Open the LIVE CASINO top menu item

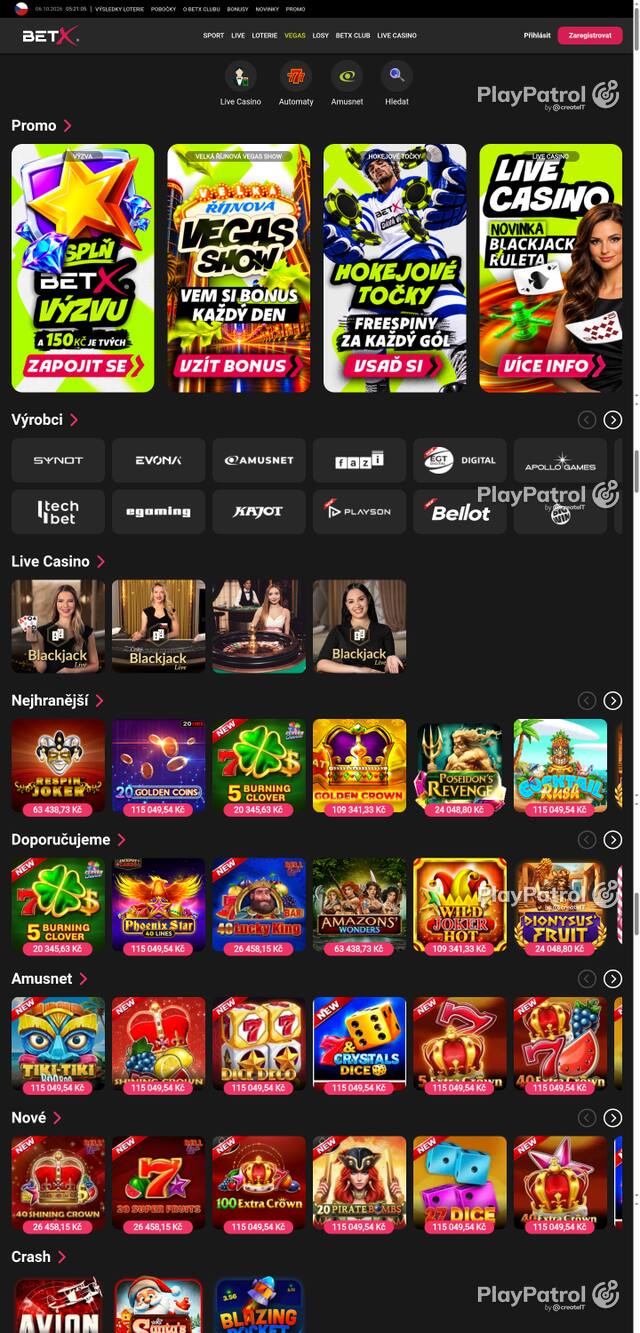click(397, 35)
